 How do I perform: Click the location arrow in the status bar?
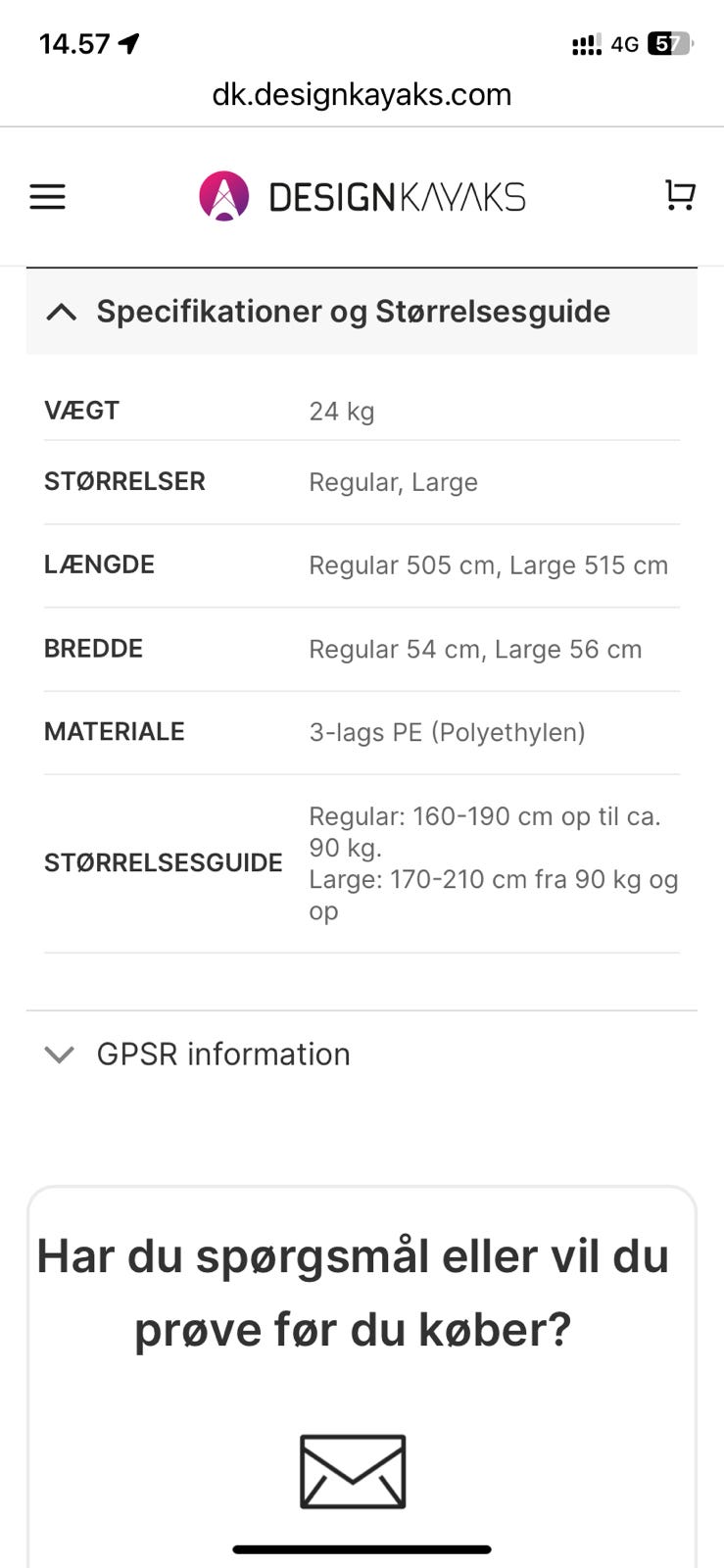pos(126,41)
